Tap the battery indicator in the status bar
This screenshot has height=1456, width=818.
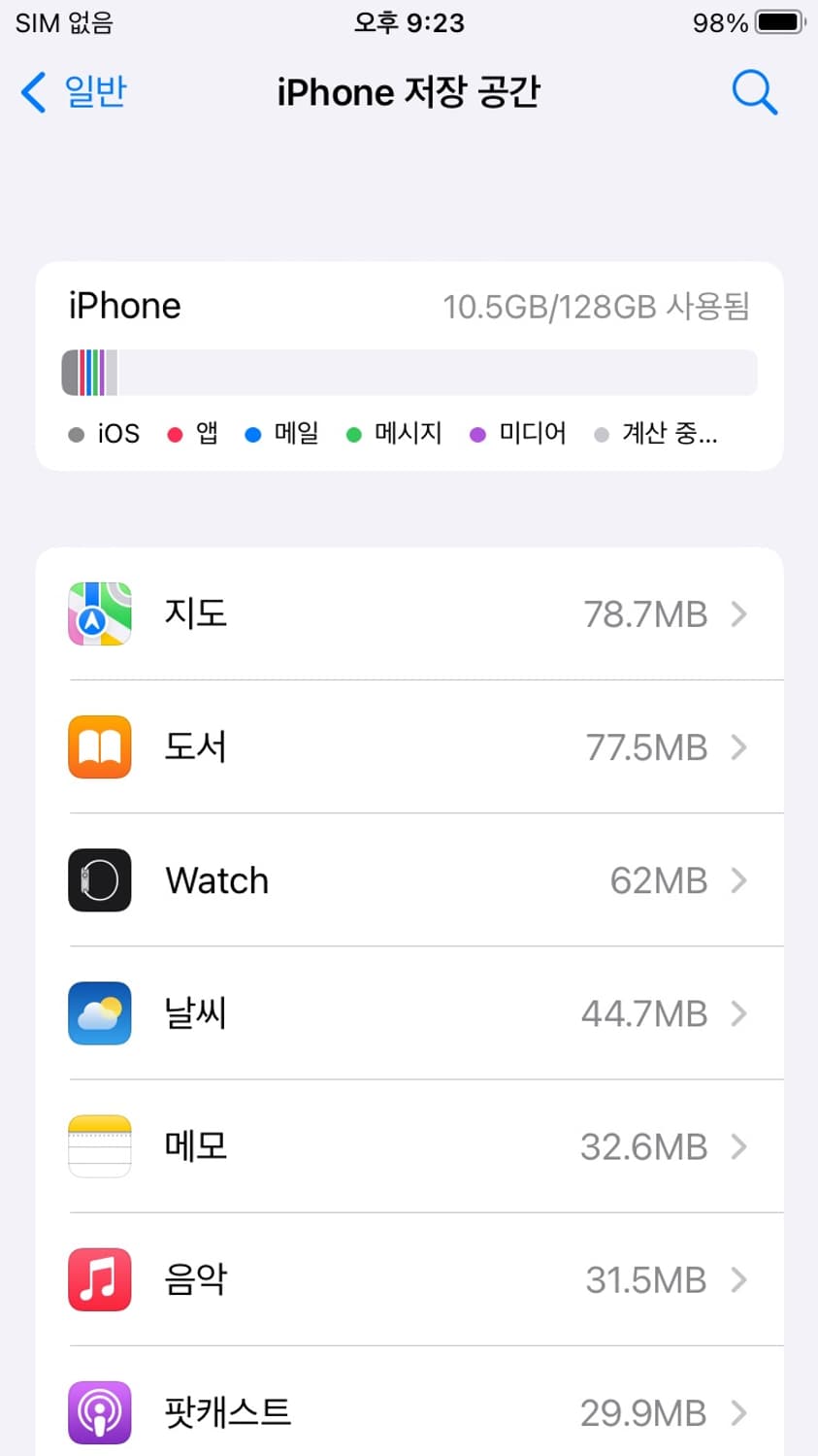tap(767, 22)
